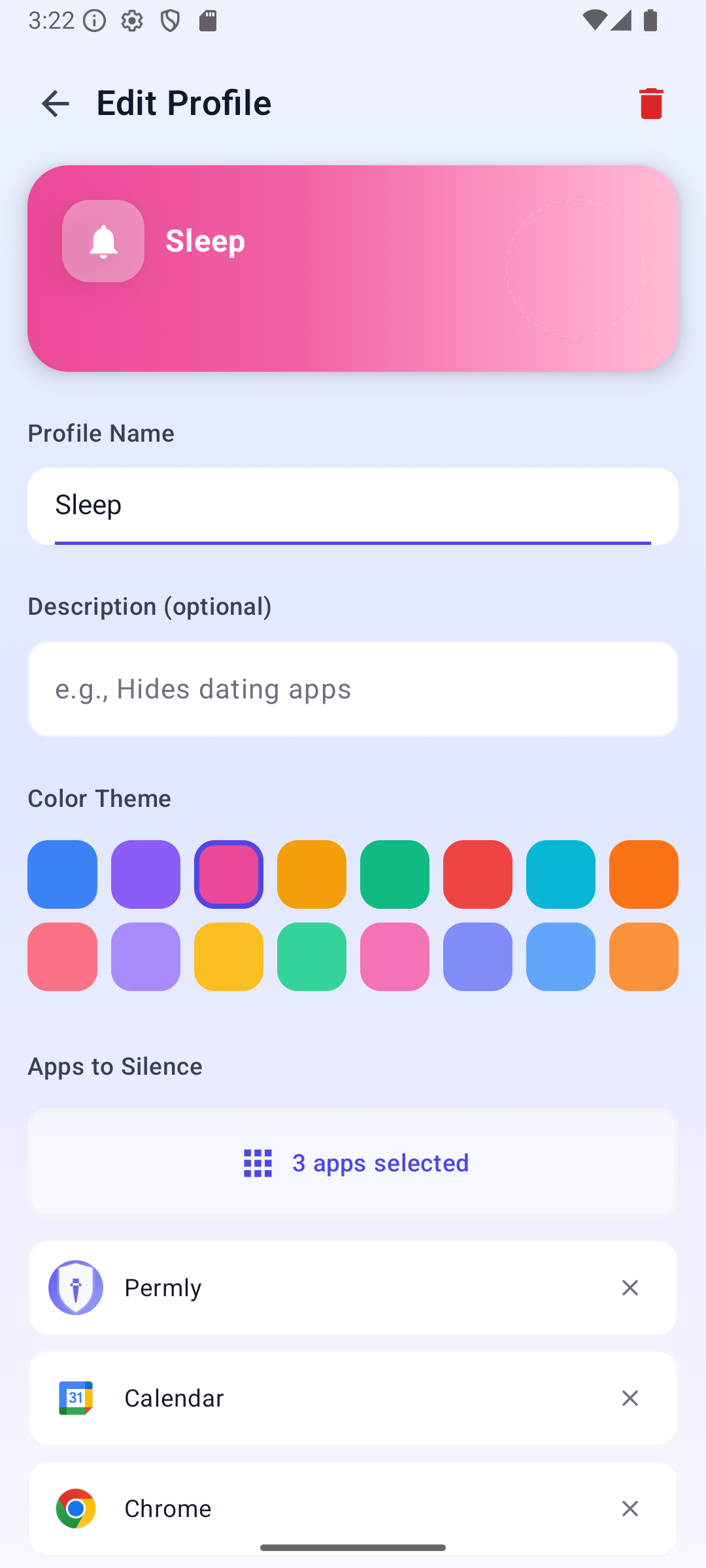Remove Chrome from silenced apps
The height and width of the screenshot is (1568, 706).
pyautogui.click(x=630, y=1508)
